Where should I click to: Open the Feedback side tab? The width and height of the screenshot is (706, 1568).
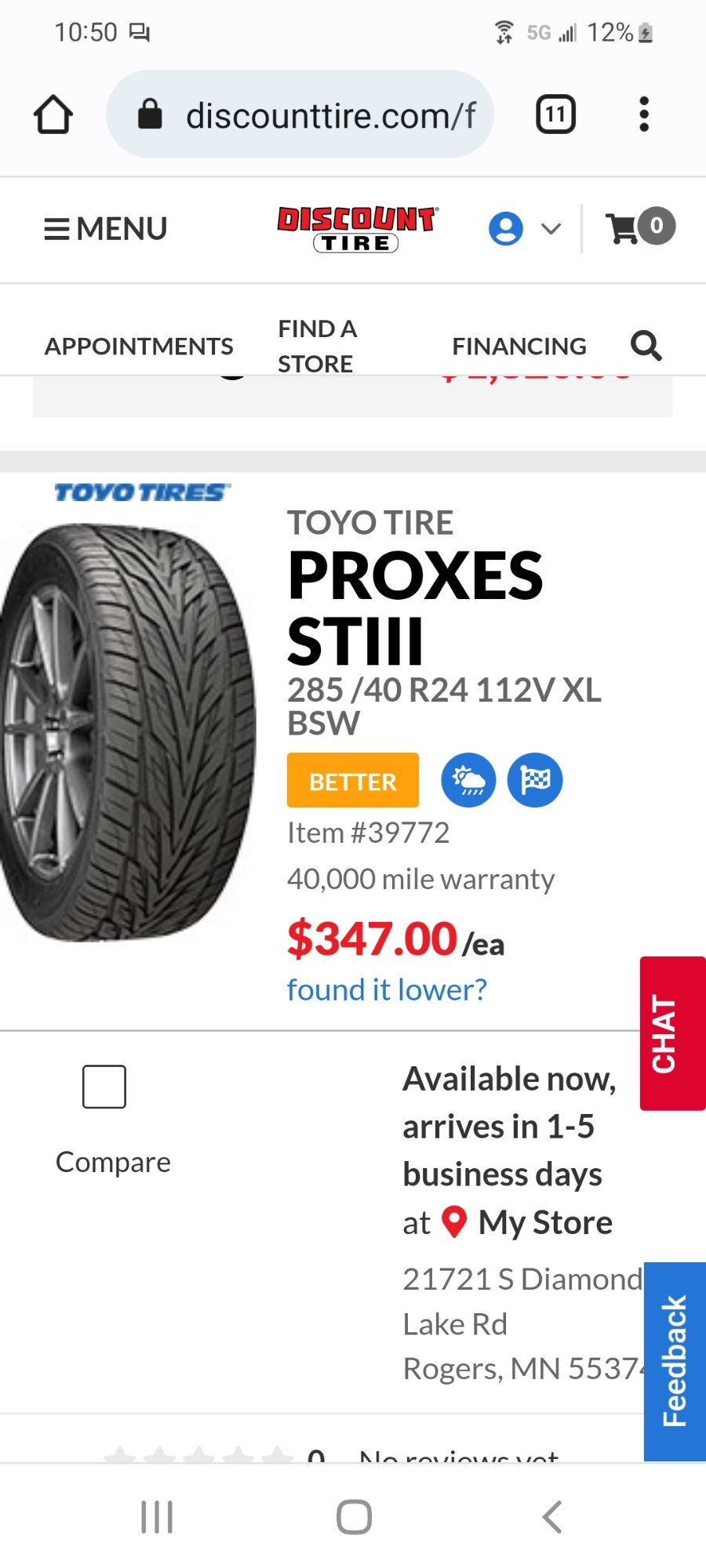point(675,1361)
